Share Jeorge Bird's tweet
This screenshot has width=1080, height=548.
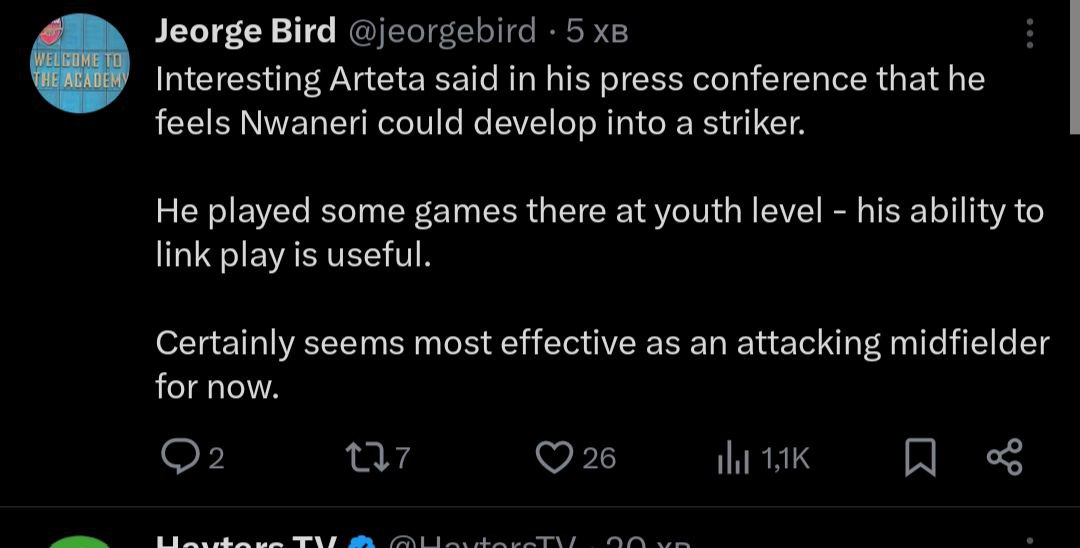(1005, 457)
